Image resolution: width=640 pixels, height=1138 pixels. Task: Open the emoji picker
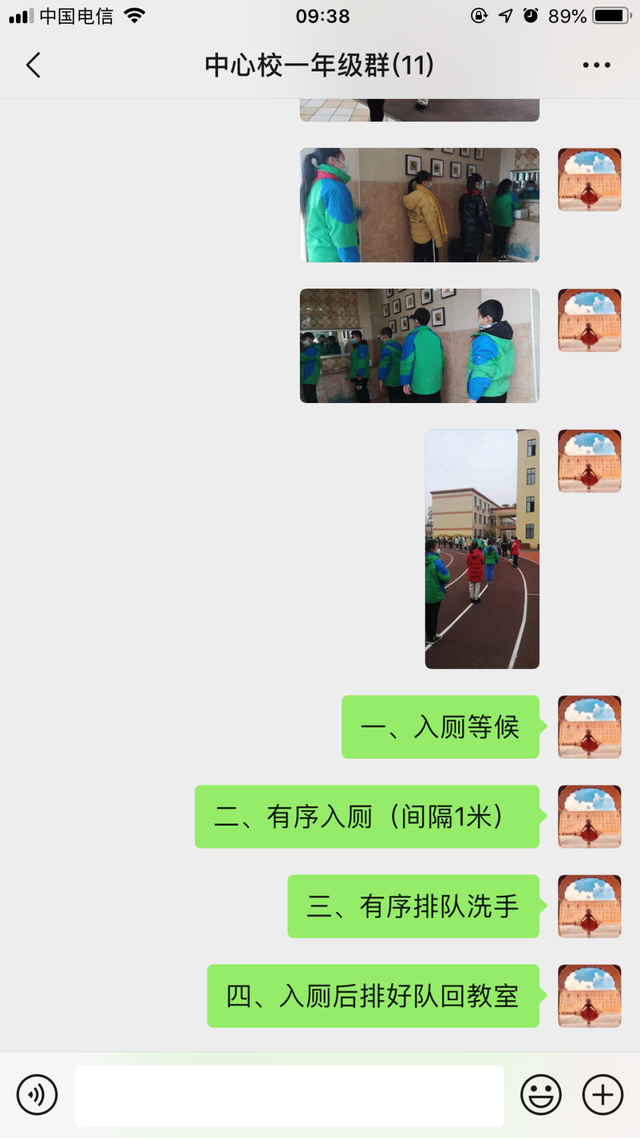click(x=541, y=1094)
